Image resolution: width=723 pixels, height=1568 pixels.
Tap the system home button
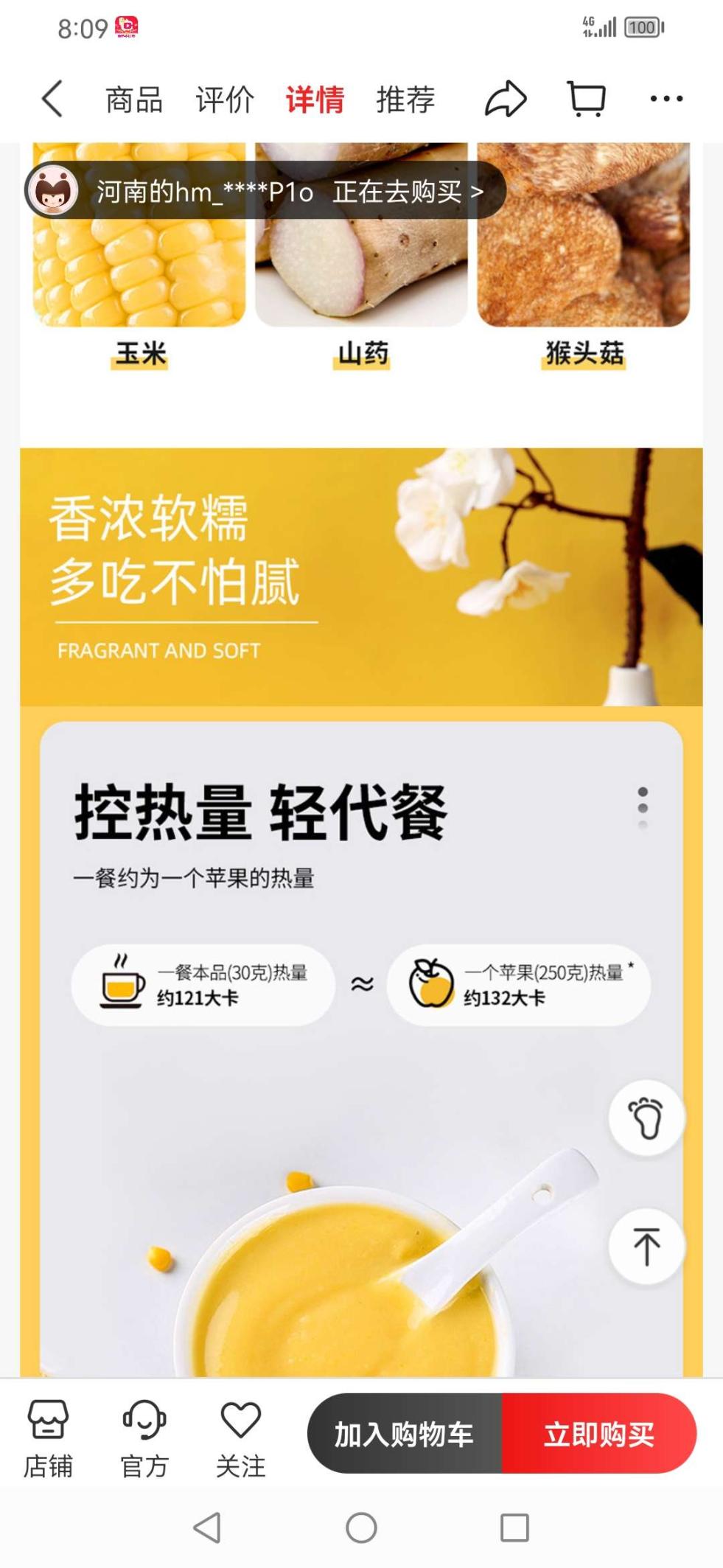[361, 1527]
